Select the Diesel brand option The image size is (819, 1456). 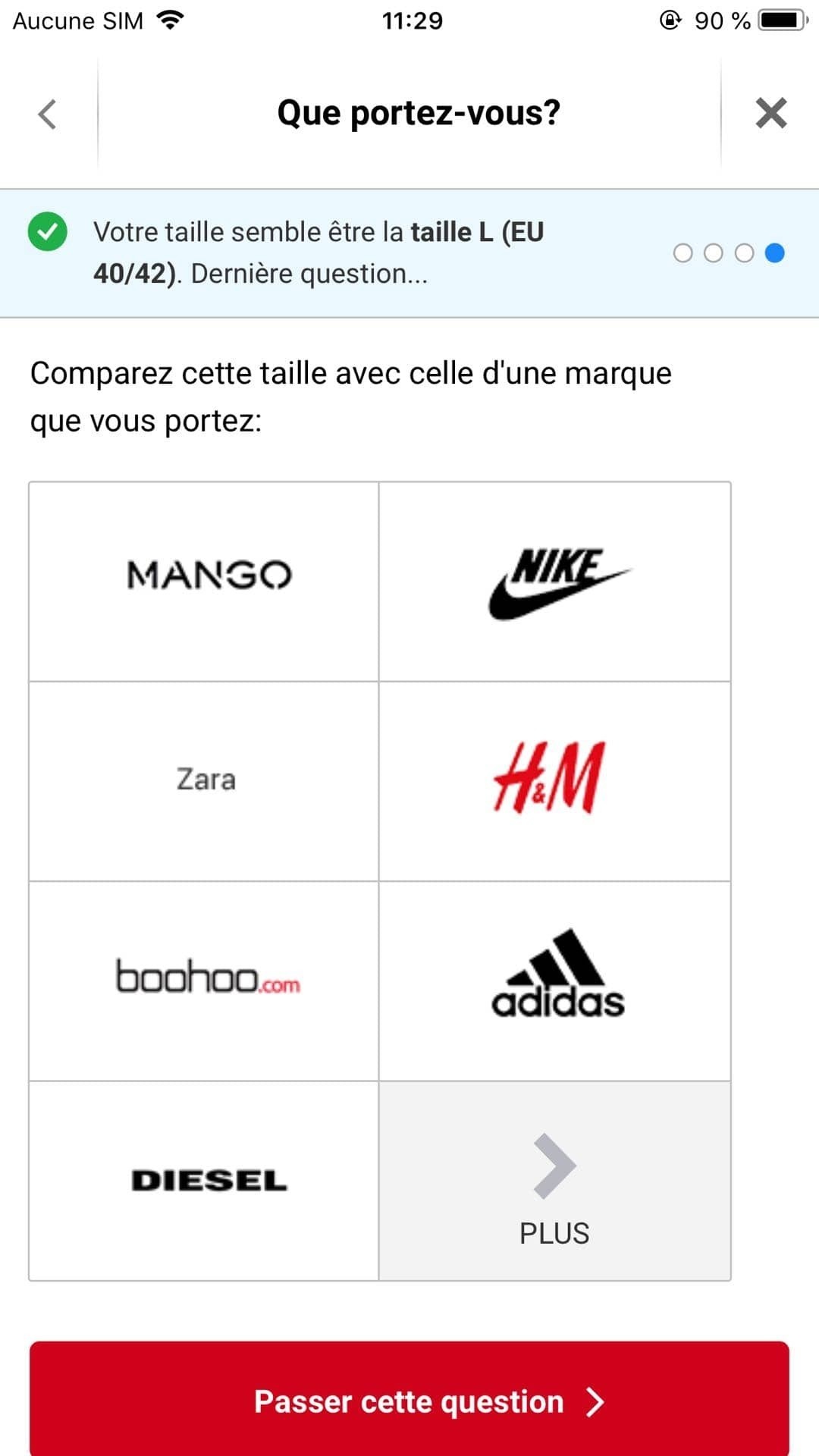click(204, 1181)
